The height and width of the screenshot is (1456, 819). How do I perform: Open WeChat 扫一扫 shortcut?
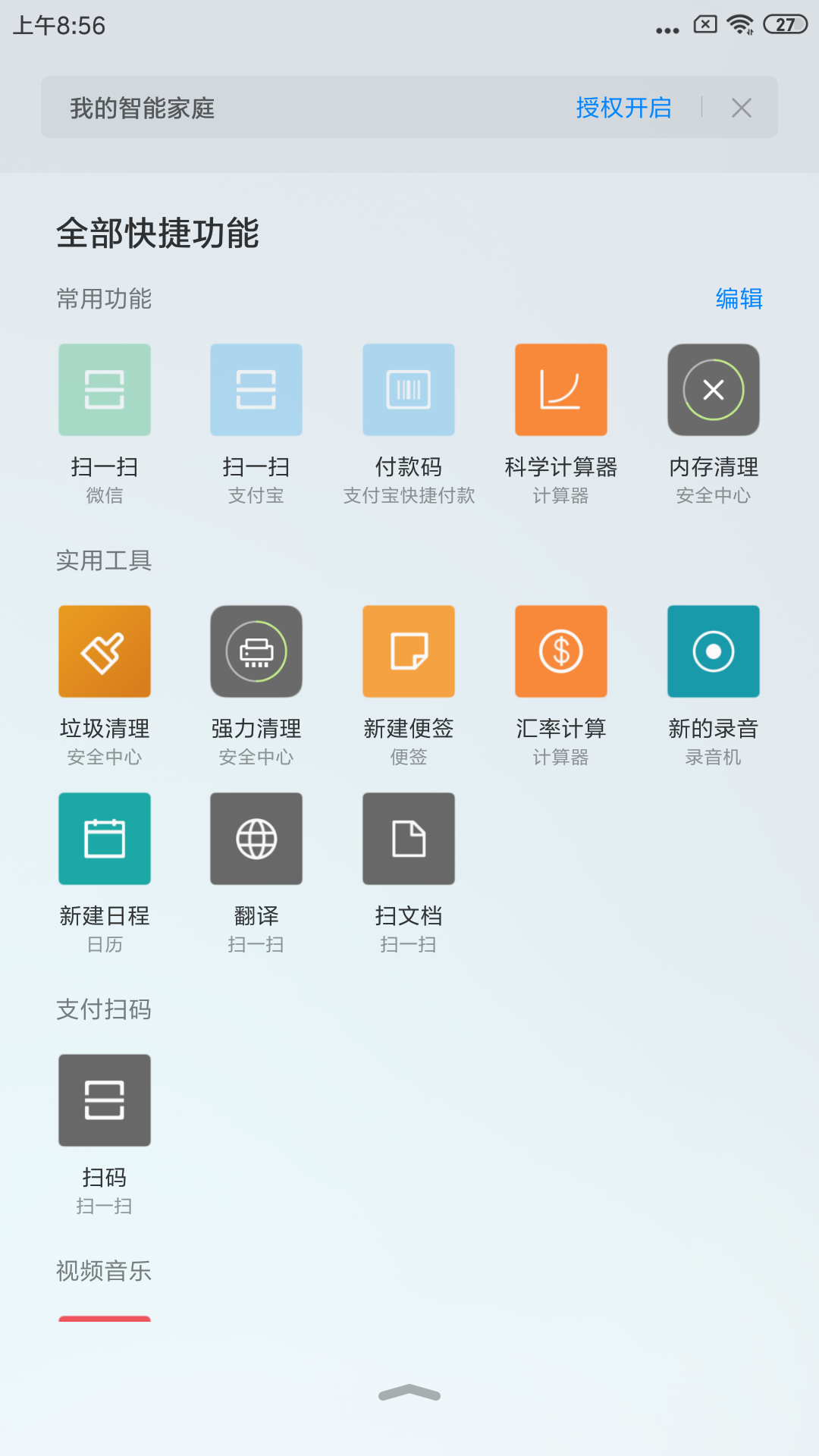coord(105,391)
